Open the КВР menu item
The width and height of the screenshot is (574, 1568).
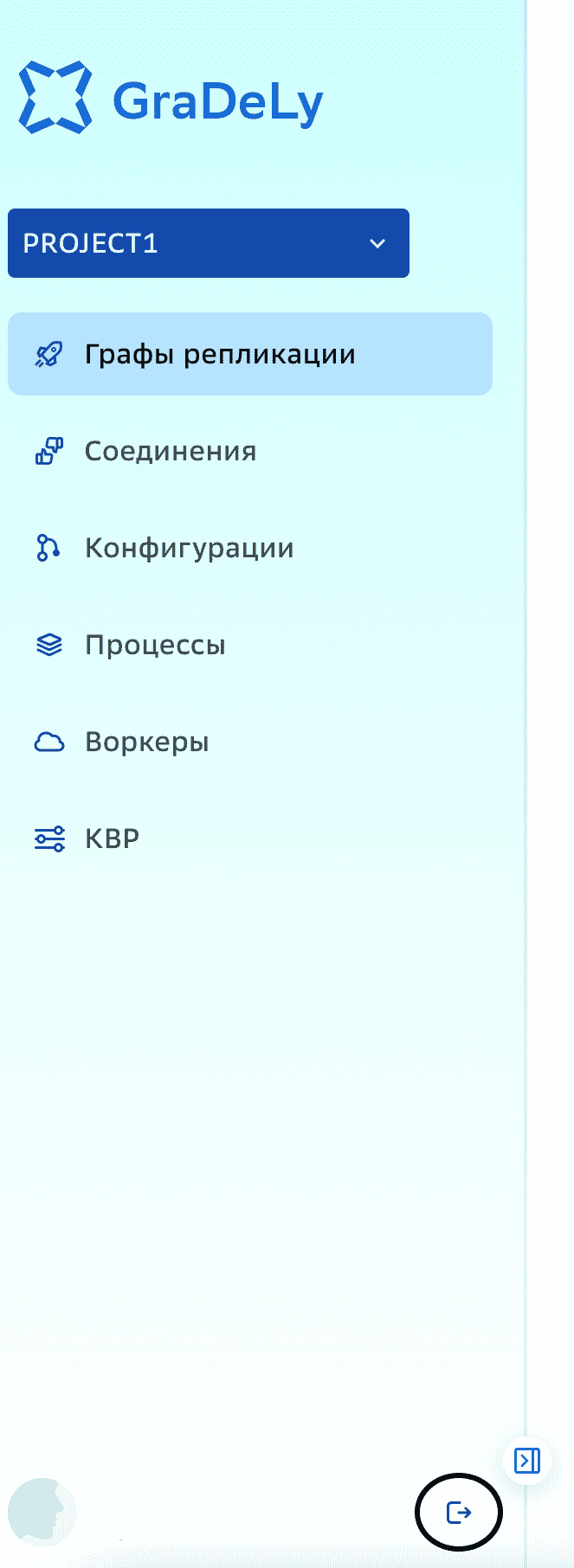112,839
